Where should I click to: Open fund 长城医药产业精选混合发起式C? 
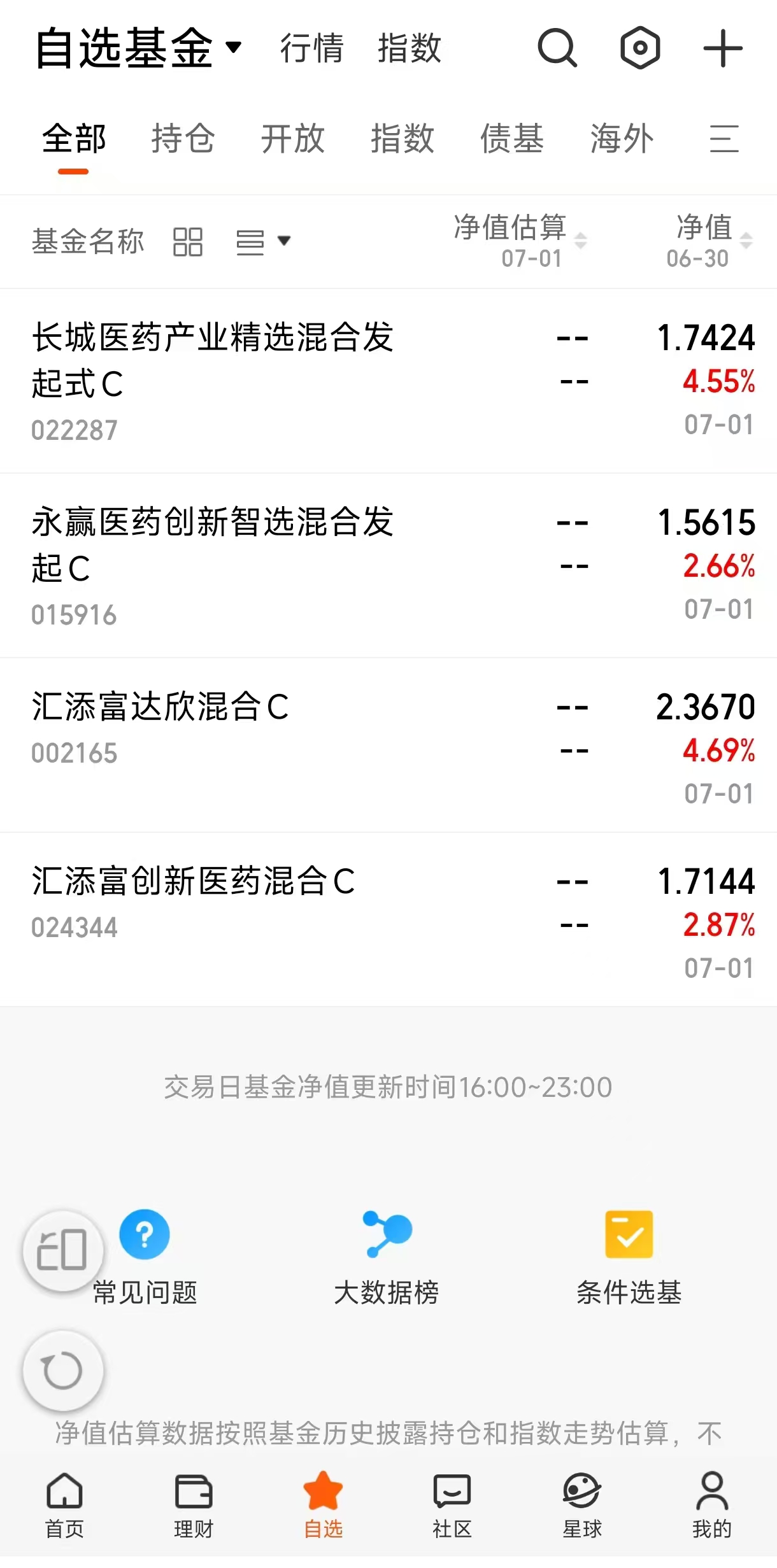[x=388, y=381]
